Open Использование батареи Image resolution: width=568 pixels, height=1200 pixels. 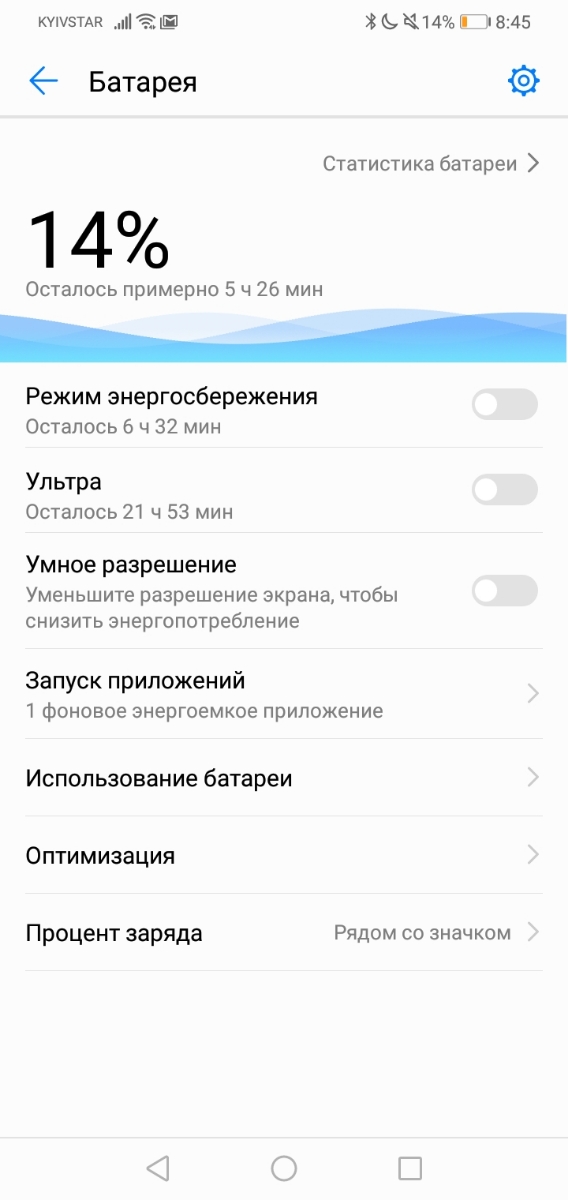click(284, 778)
